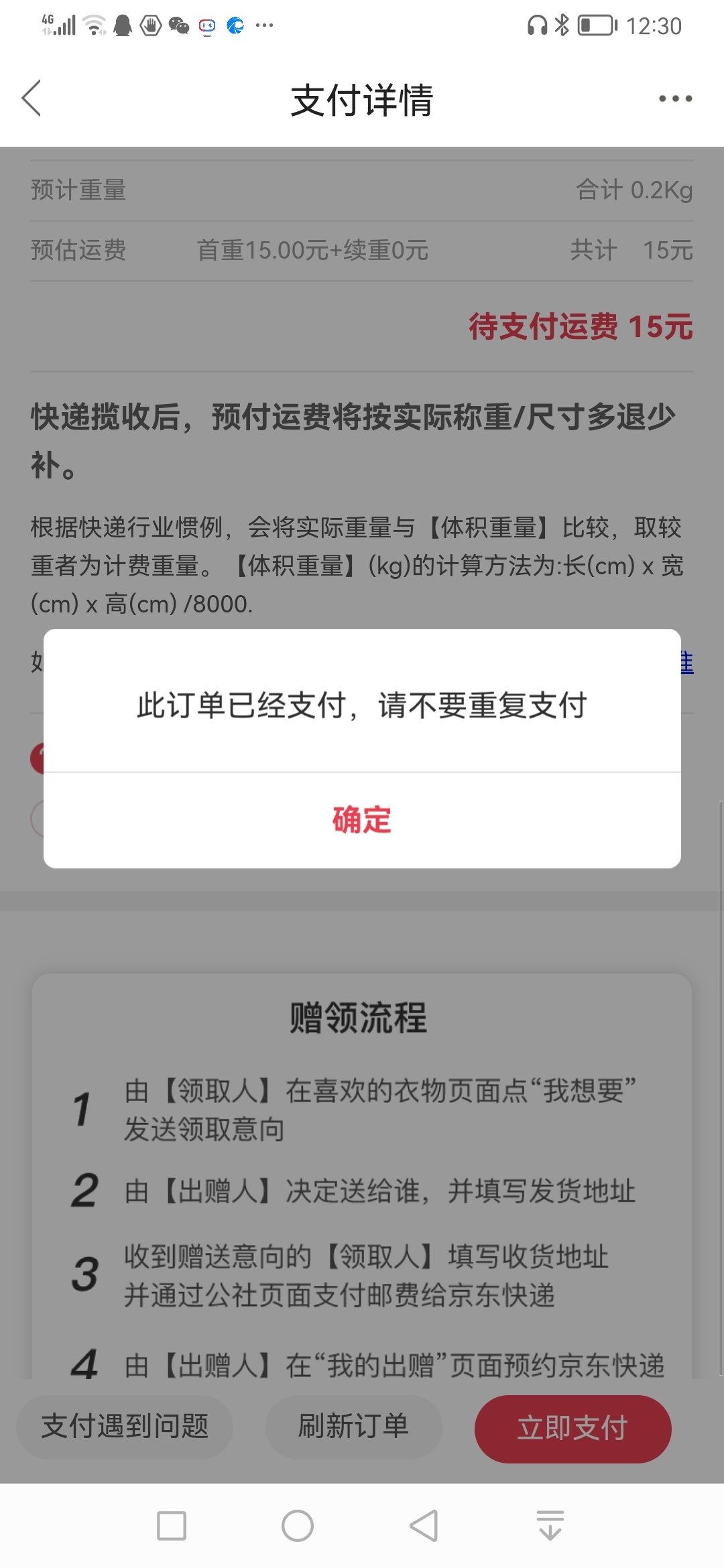Pay now using 立即支付
Screen dimensions: 724x1568
click(x=572, y=1428)
